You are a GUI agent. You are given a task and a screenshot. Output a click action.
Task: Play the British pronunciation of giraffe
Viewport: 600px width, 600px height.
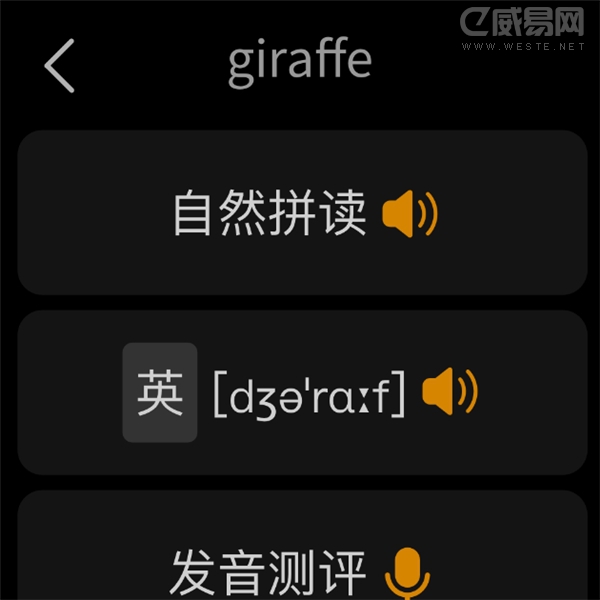[x=450, y=393]
